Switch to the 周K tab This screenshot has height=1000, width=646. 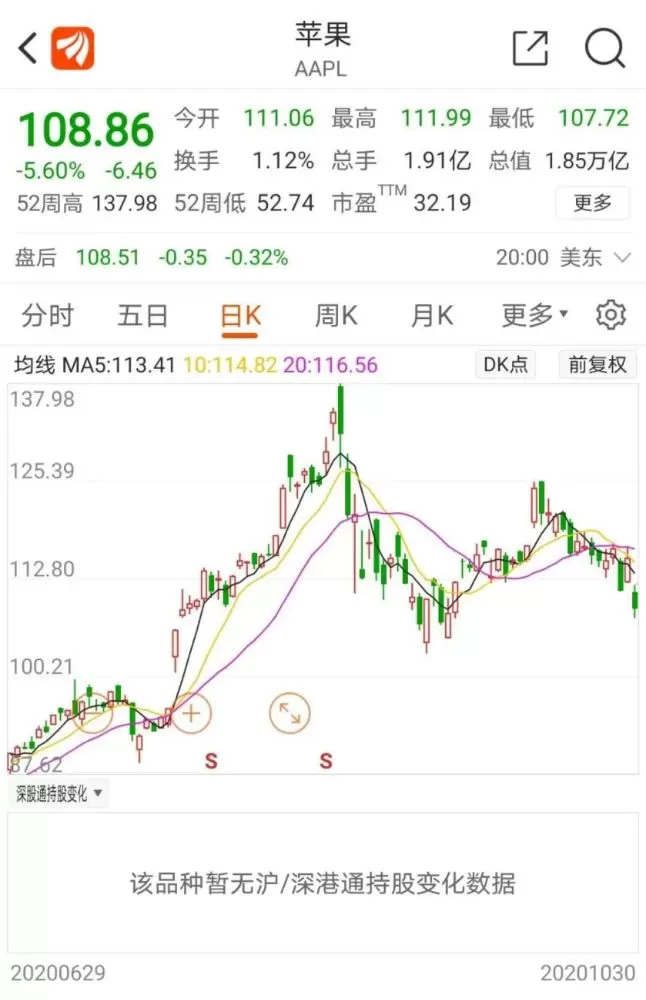click(x=336, y=316)
